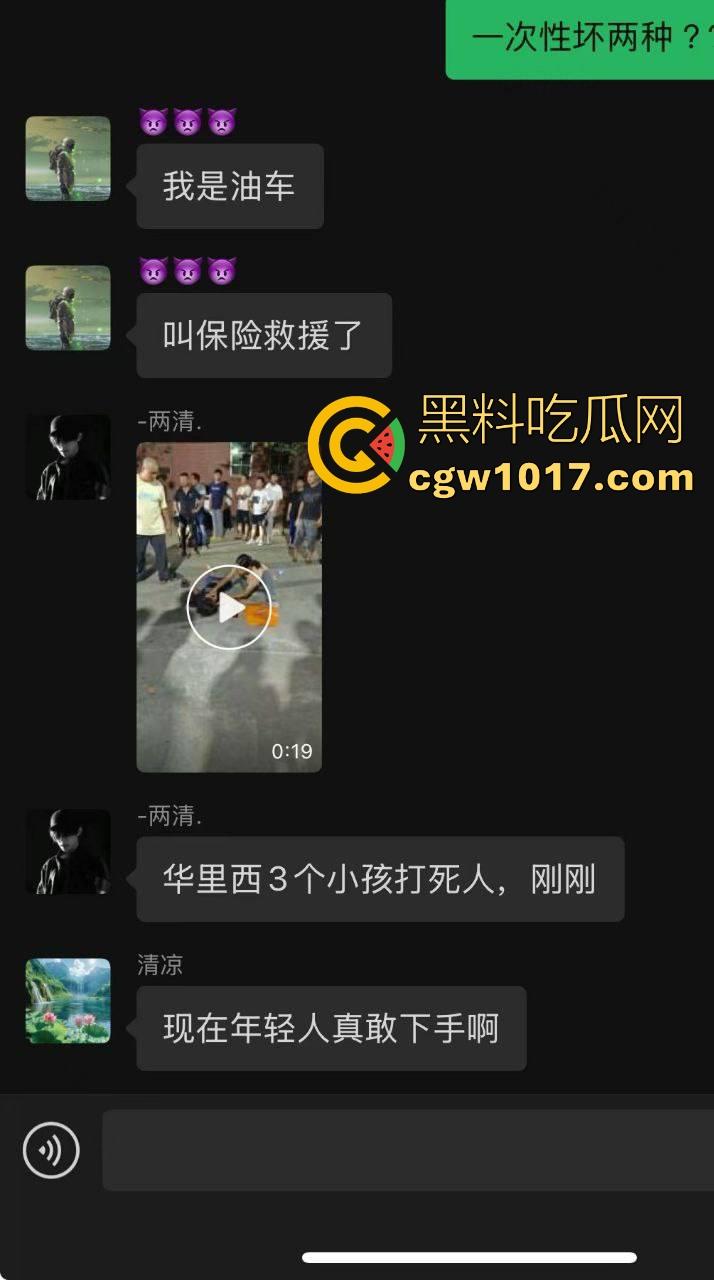Switch to voice message input
Screen dimensions: 714x1280
tap(51, 1151)
